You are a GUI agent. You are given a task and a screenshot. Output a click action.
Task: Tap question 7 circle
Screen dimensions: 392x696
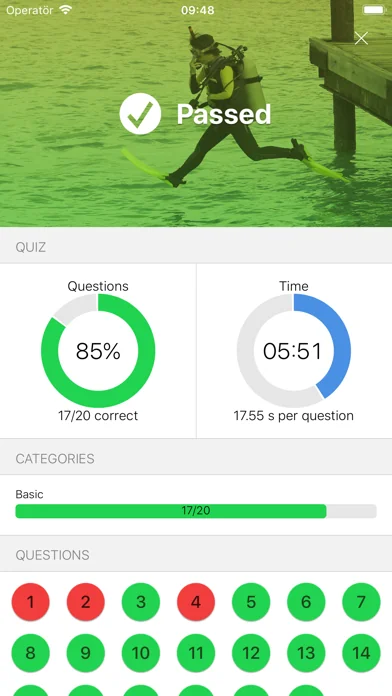[x=361, y=602]
